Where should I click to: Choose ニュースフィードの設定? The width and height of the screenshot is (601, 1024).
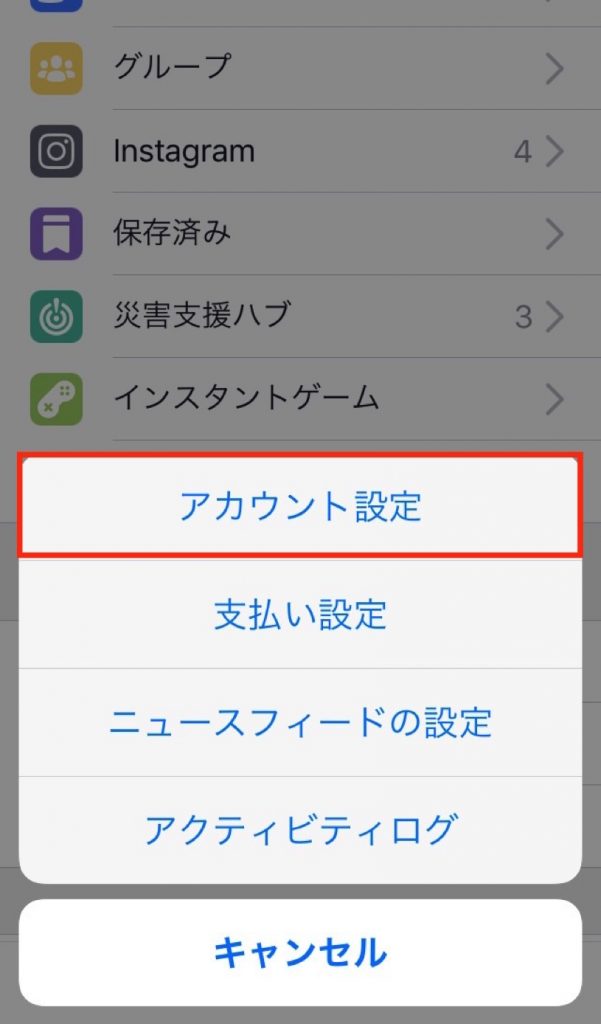tap(300, 722)
